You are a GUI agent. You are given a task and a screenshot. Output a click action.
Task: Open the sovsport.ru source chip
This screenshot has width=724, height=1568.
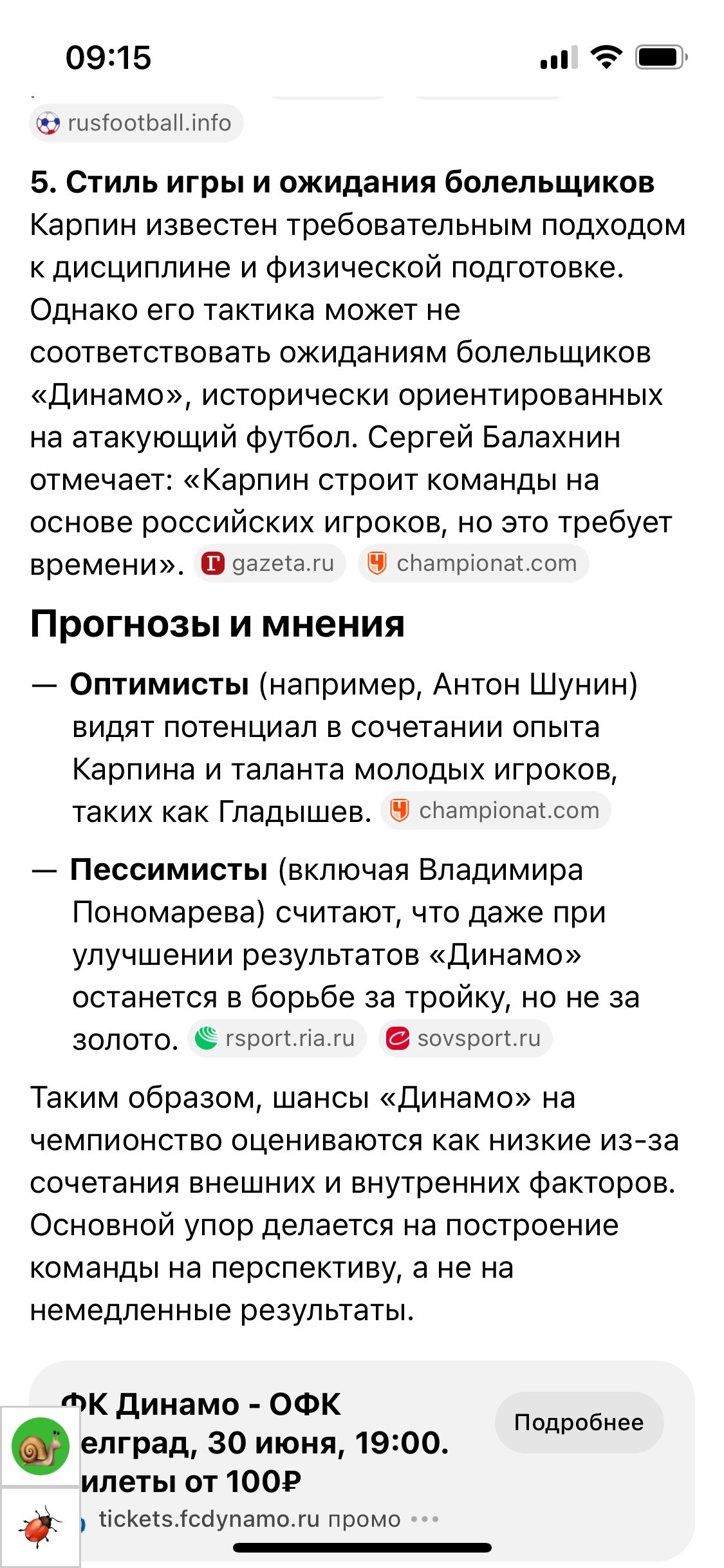coord(465,1038)
